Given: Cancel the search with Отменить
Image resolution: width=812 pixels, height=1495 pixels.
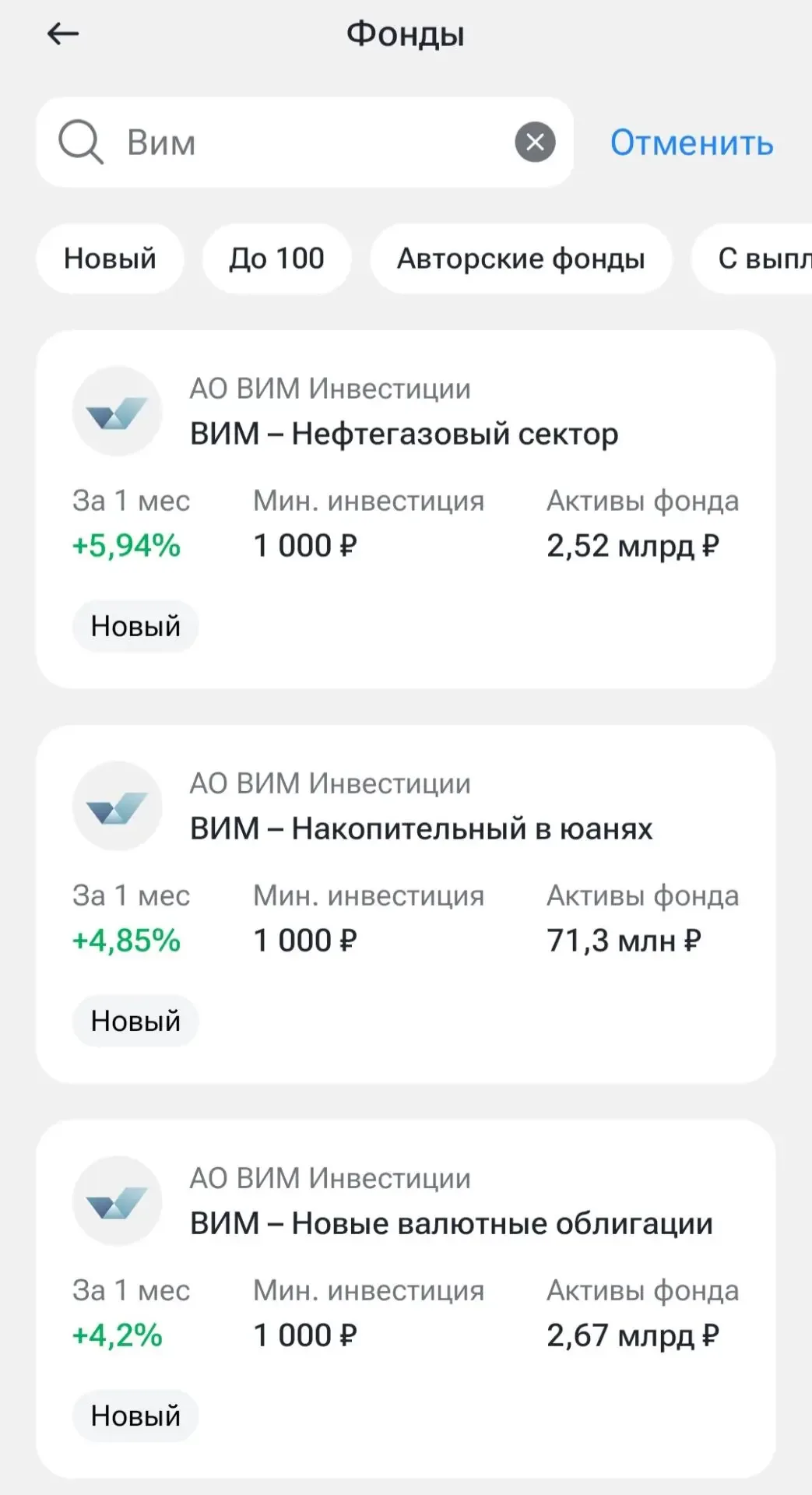Looking at the screenshot, I should pos(691,142).
